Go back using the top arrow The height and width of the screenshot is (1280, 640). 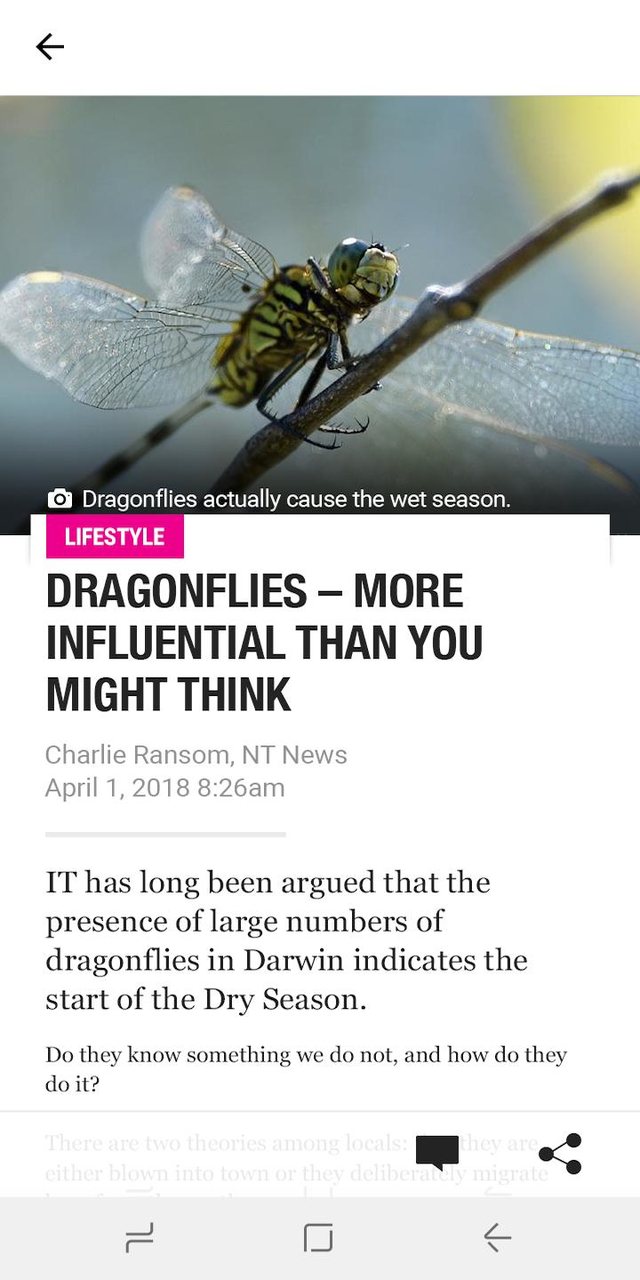(49, 46)
